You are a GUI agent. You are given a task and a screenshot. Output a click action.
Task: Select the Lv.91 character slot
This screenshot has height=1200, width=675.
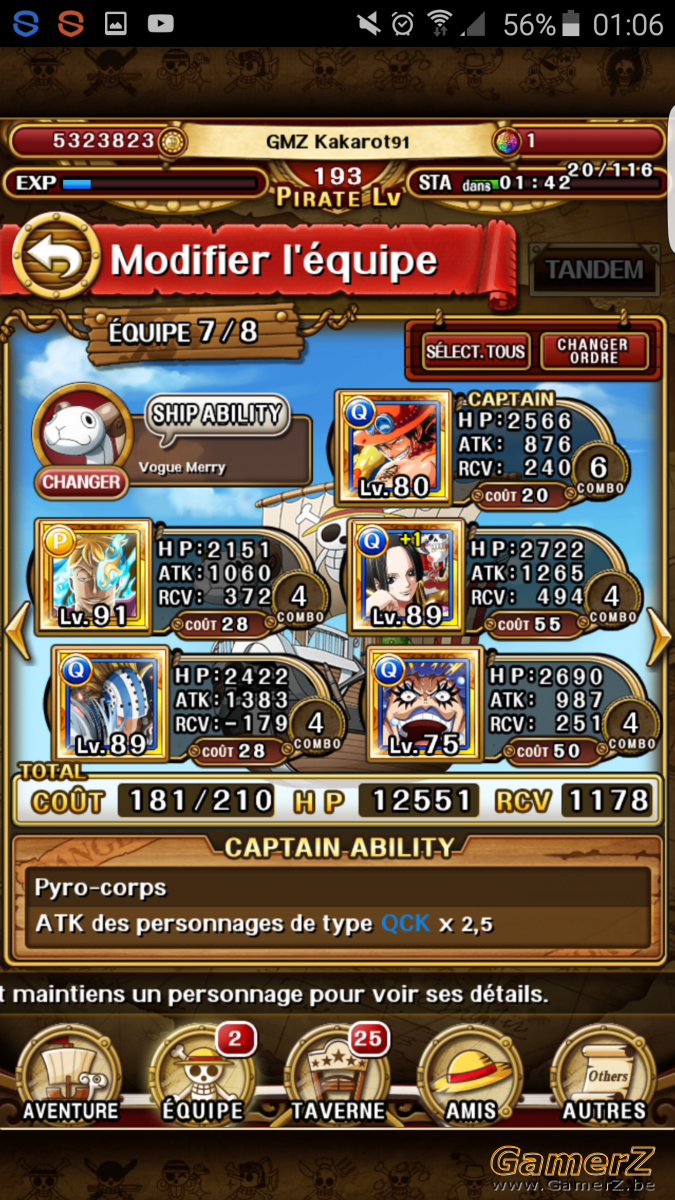(x=92, y=576)
